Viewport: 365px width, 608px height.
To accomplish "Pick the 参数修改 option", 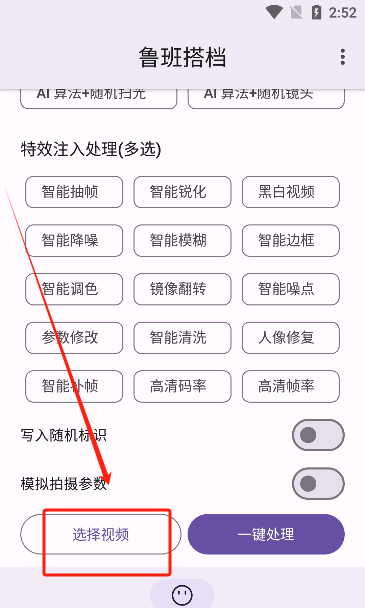I will click(74, 338).
